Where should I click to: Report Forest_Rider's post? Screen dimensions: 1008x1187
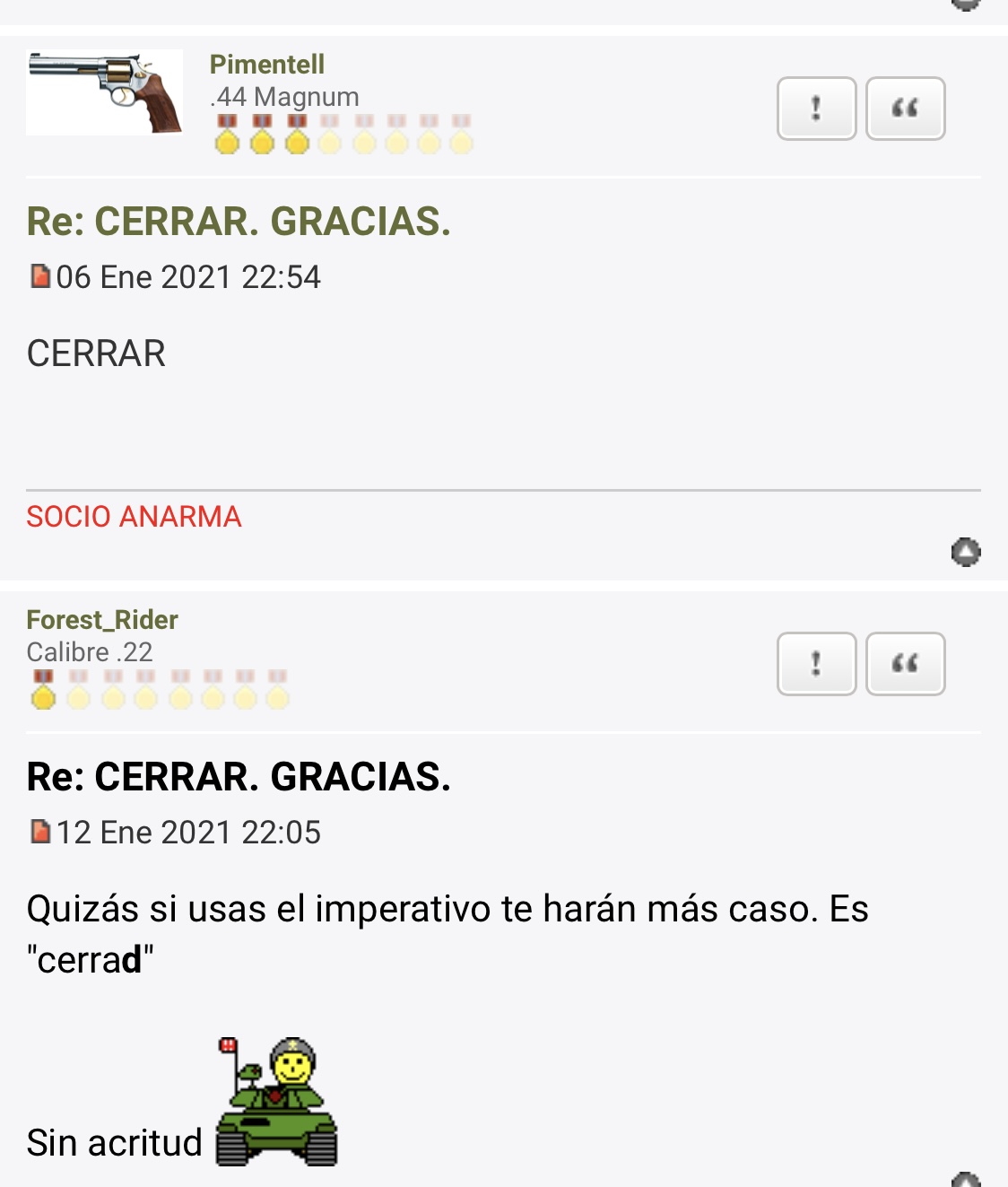(816, 664)
